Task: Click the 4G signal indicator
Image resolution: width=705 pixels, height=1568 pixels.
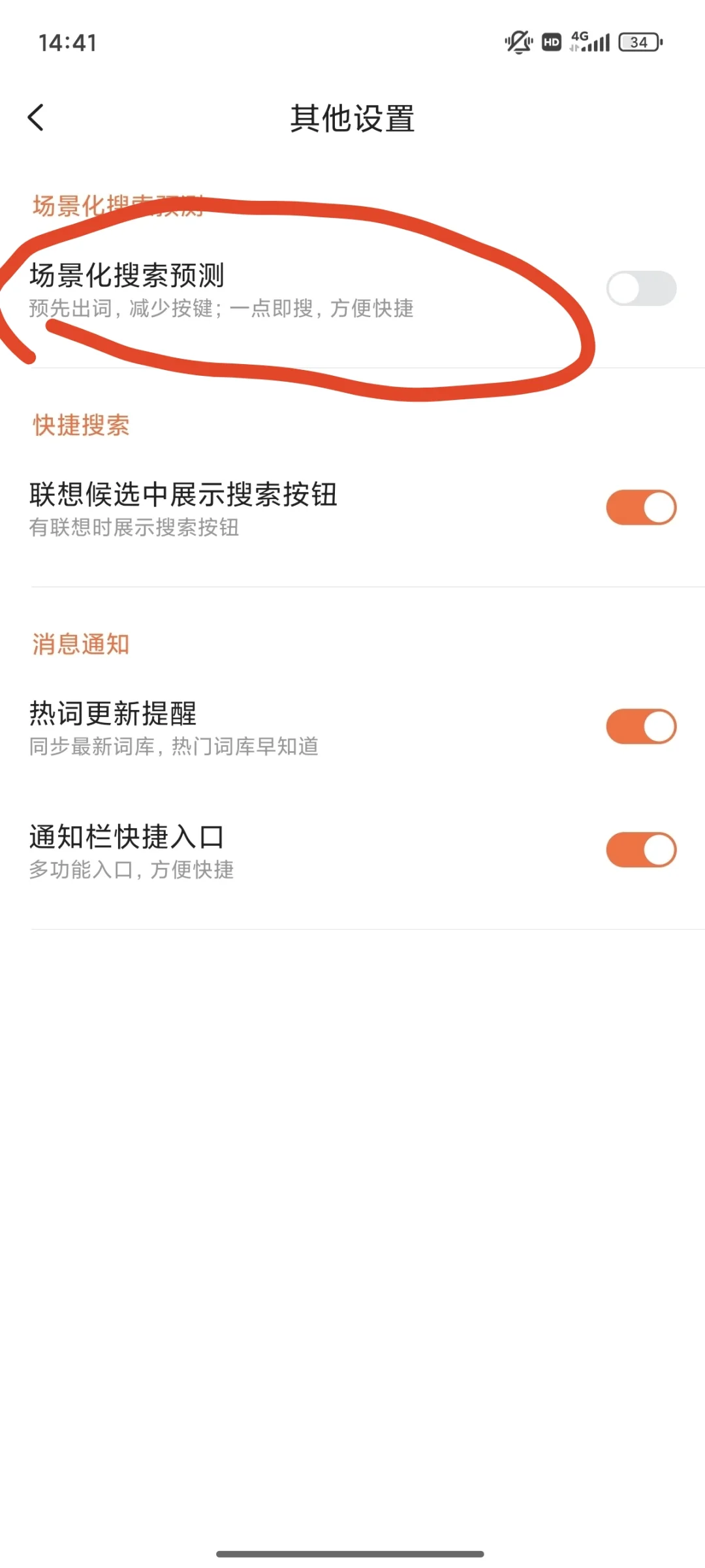Action: pos(591,42)
